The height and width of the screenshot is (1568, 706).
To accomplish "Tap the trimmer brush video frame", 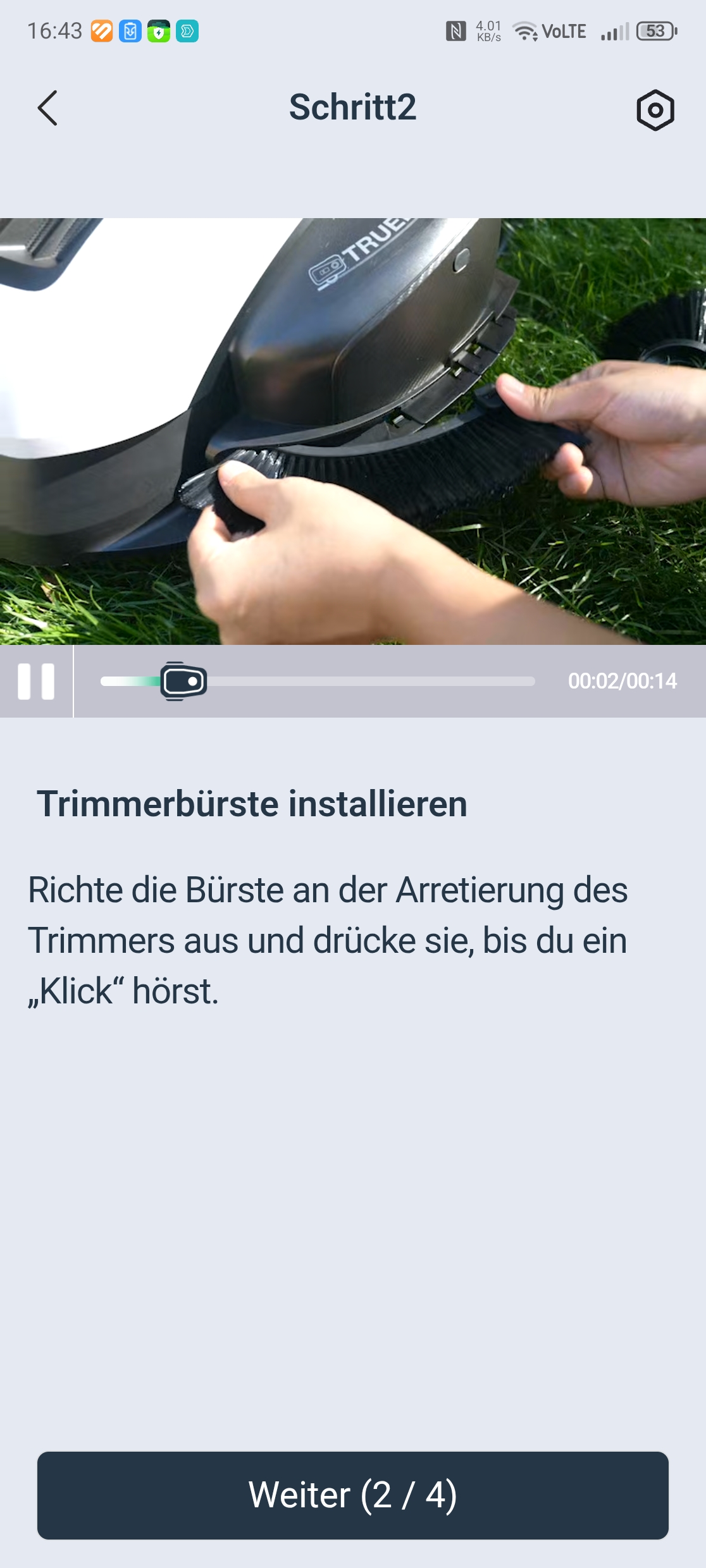I will pos(353,431).
